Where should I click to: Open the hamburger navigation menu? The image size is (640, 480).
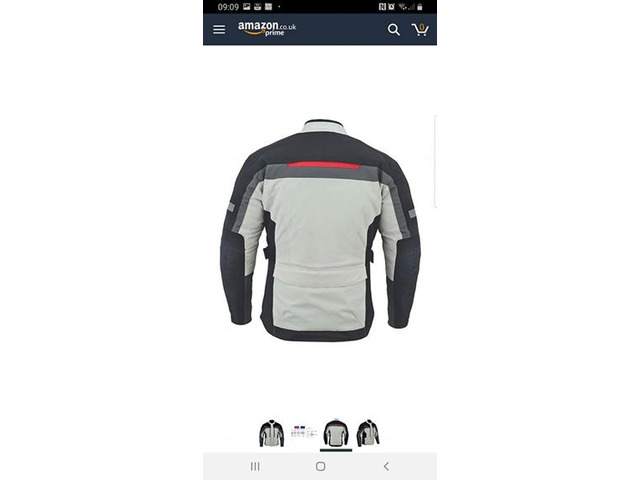219,30
